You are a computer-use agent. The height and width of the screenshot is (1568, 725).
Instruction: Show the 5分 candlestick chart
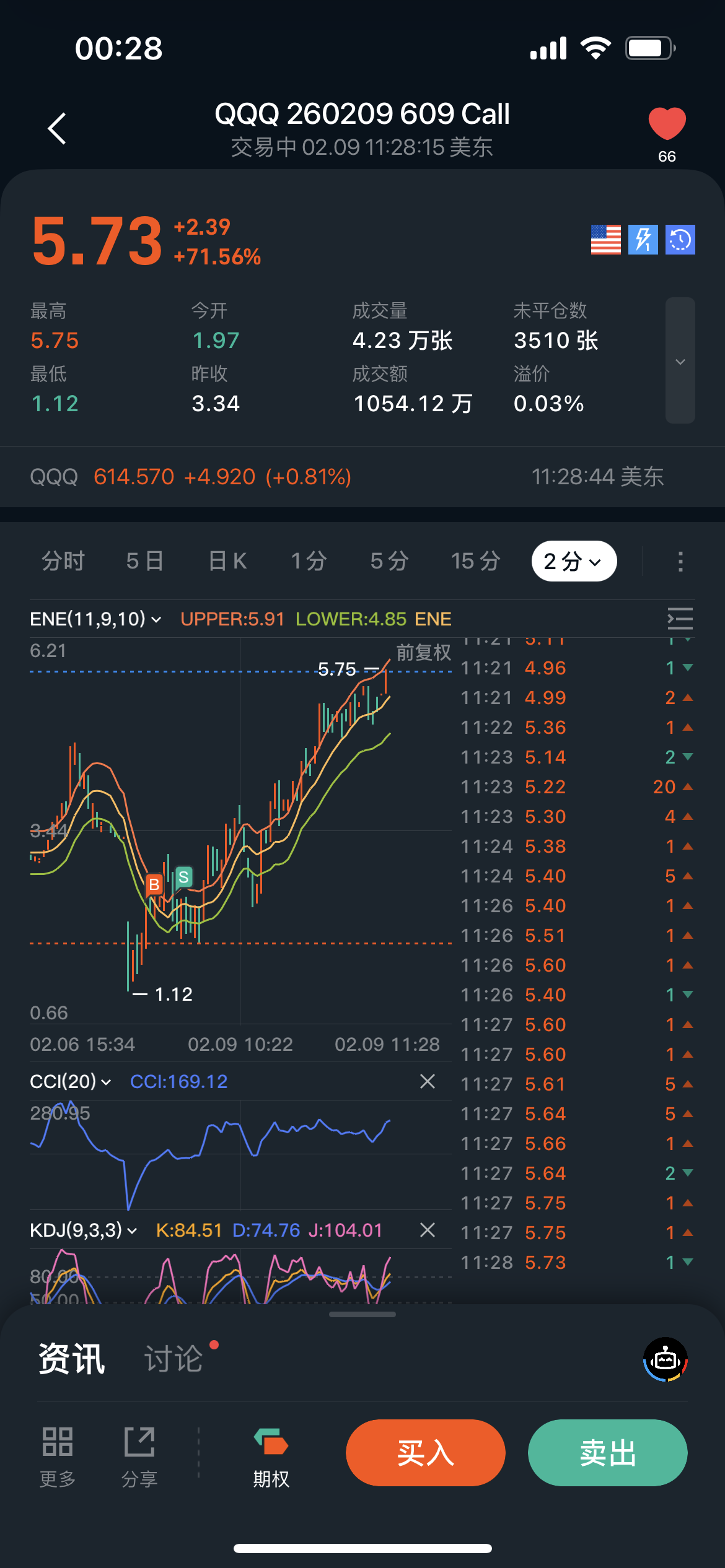(x=389, y=561)
